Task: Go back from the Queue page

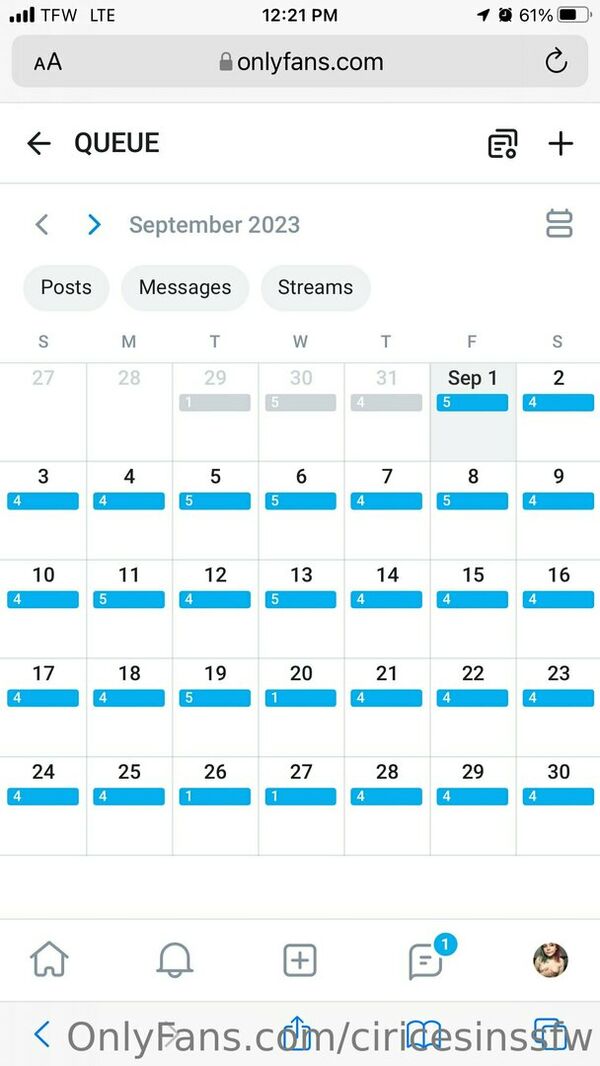Action: pos(39,143)
